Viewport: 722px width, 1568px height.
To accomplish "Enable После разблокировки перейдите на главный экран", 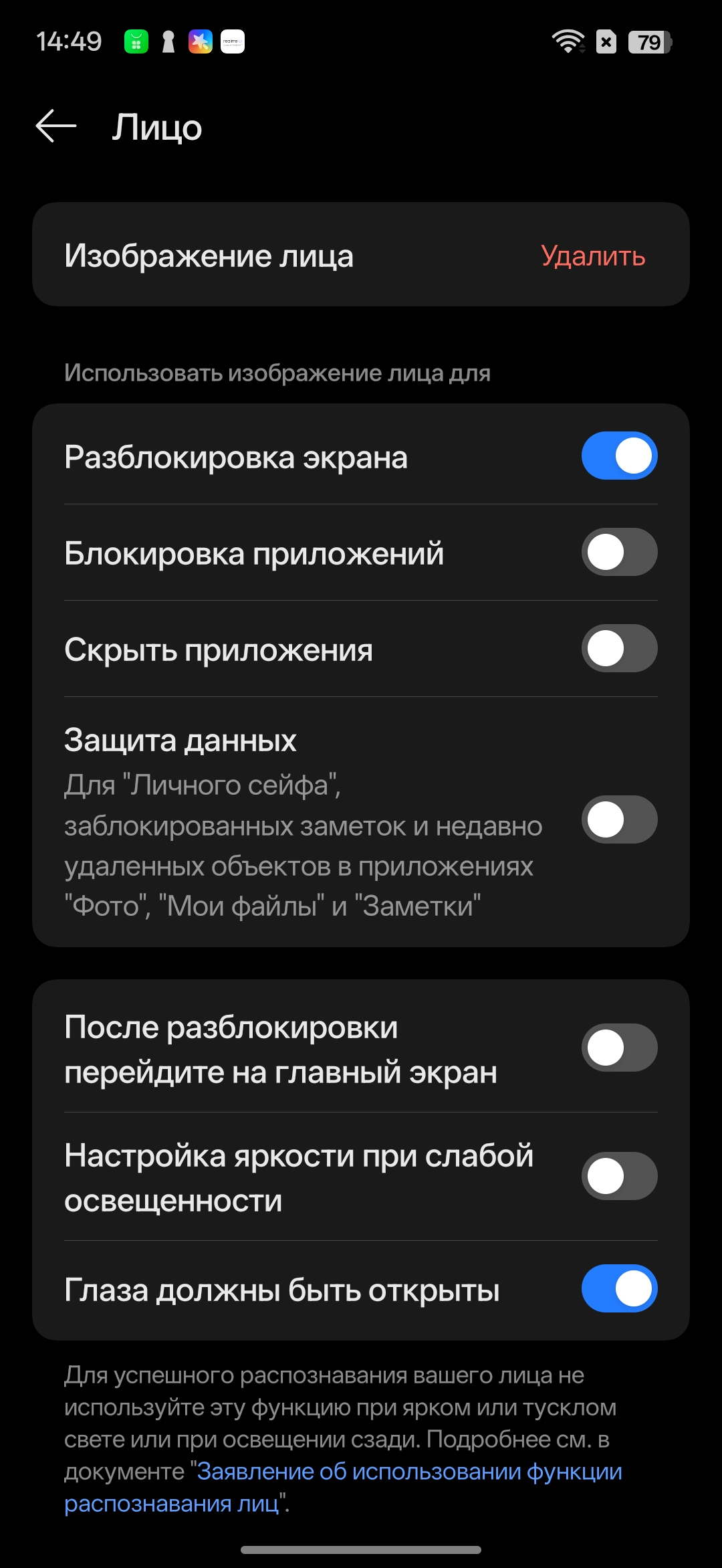I will pos(619,1048).
